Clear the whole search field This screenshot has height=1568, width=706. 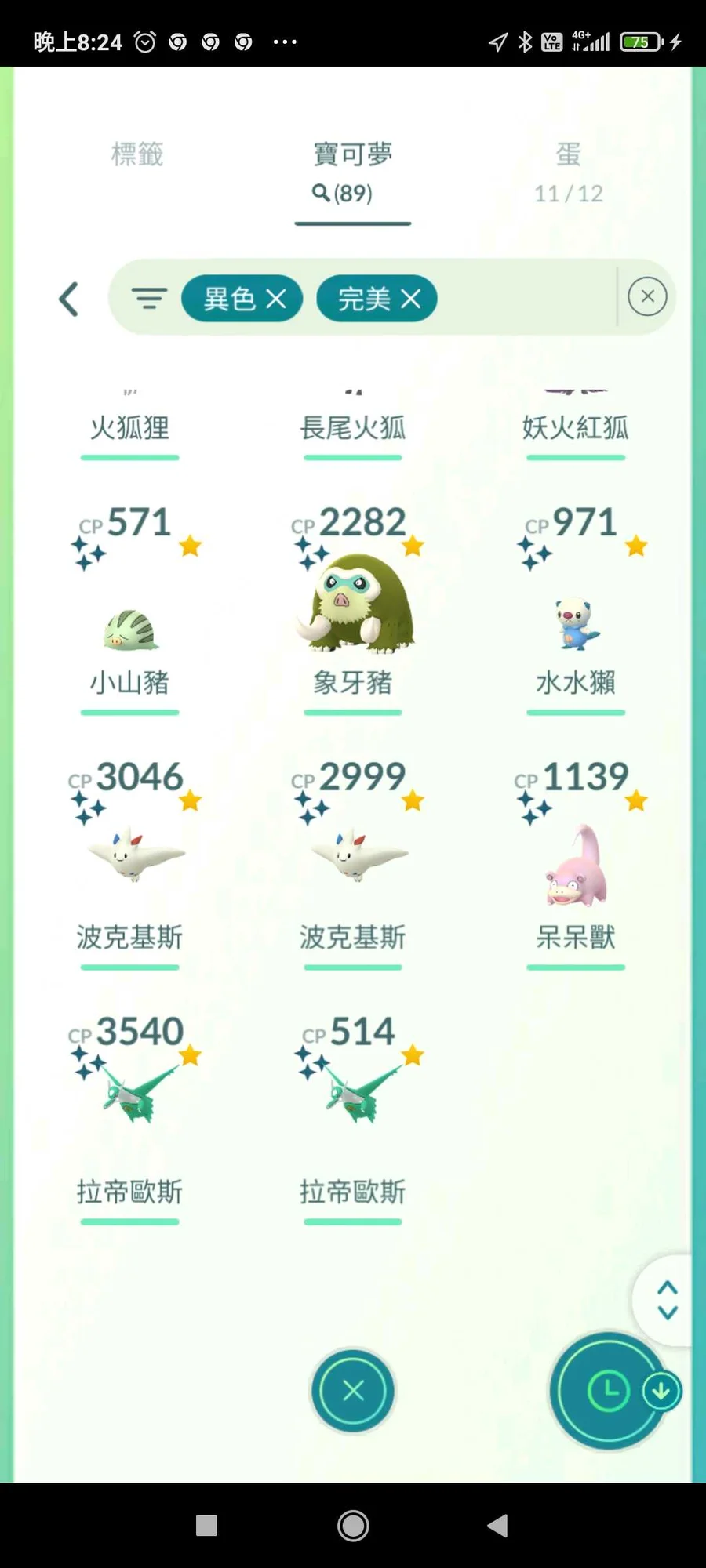[x=647, y=296]
